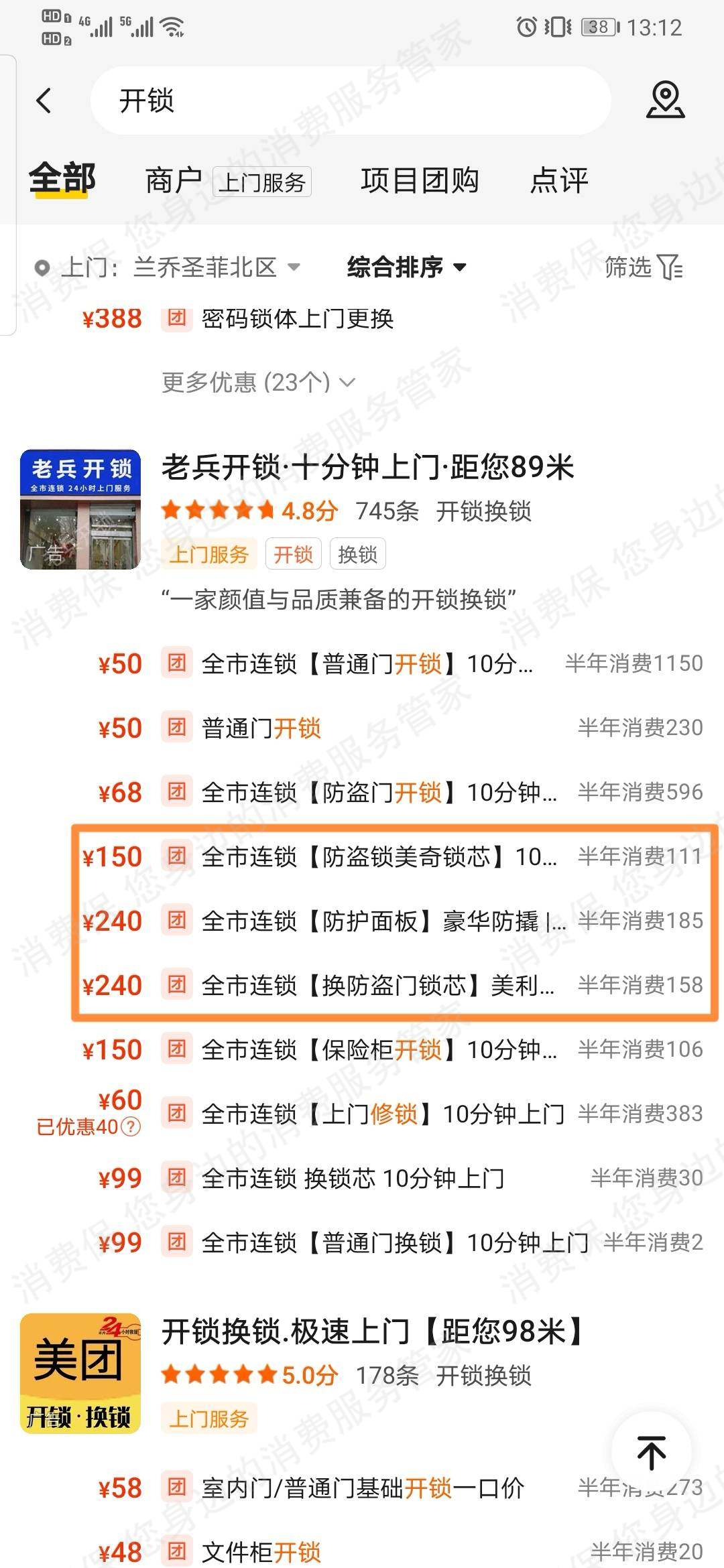This screenshot has width=724, height=1568.
Task: Open the ¥150 保险柜开锁 deal
Action: [x=379, y=1050]
